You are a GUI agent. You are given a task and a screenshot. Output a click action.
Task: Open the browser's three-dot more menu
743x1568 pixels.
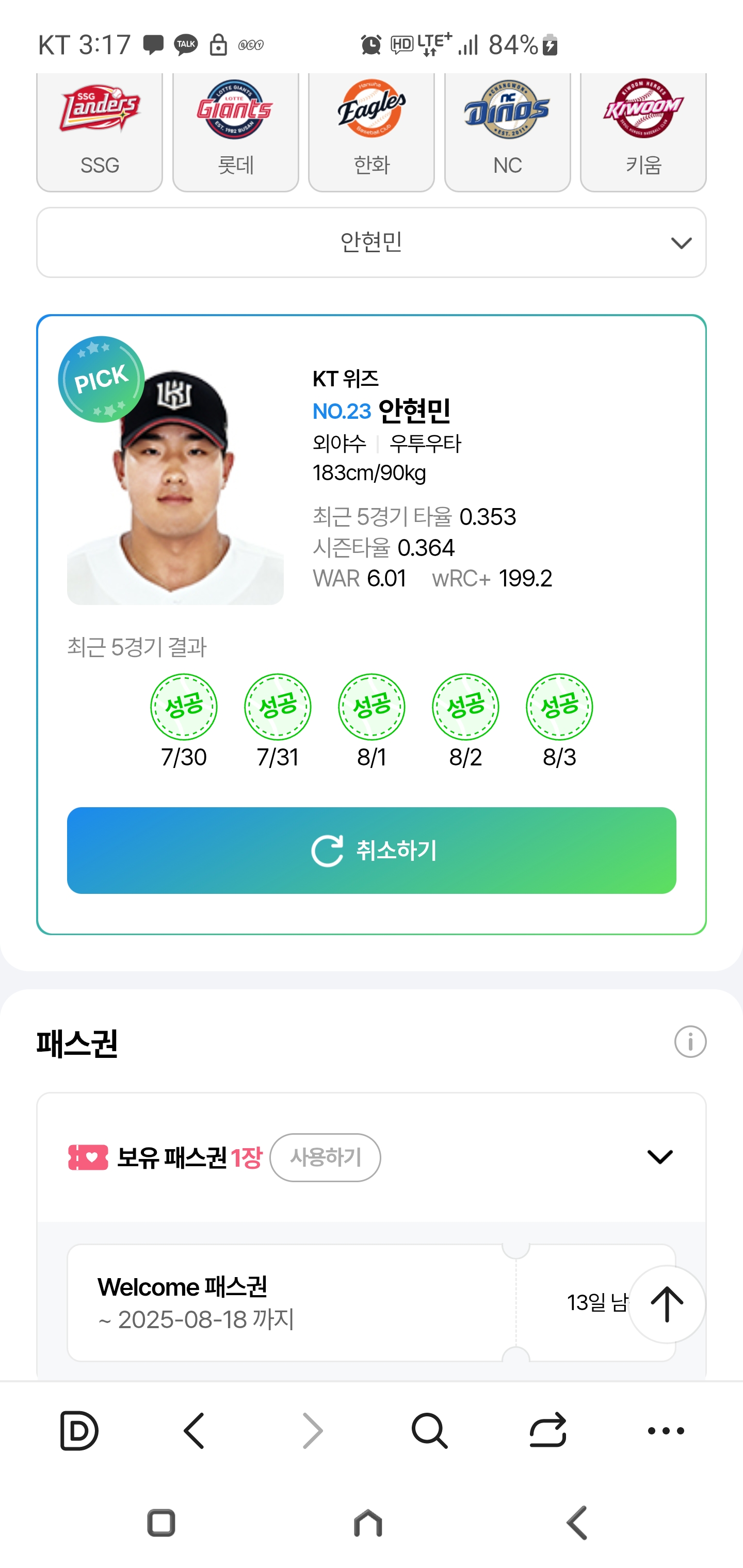[666, 1430]
